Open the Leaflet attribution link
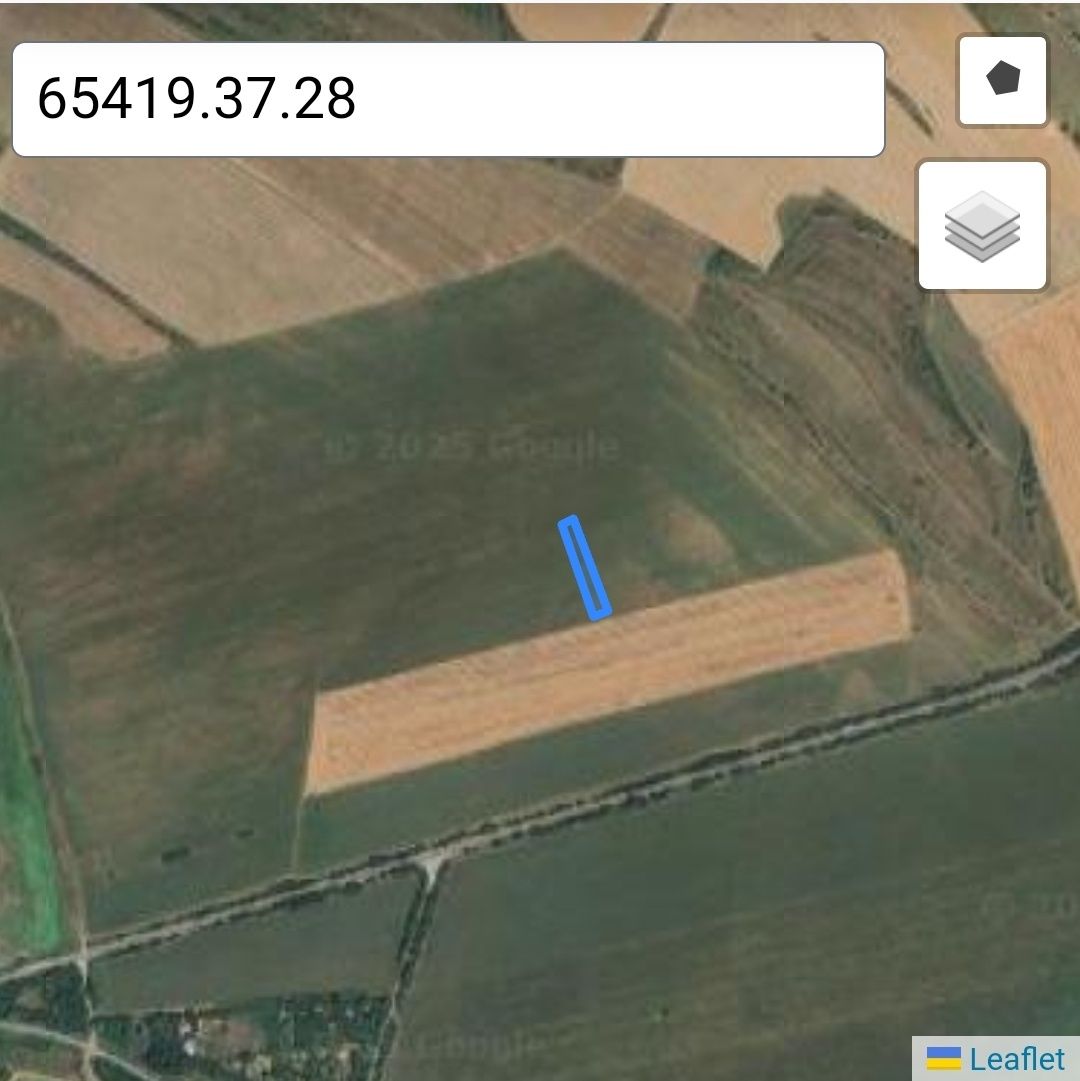The width and height of the screenshot is (1080, 1081). 1016,1059
